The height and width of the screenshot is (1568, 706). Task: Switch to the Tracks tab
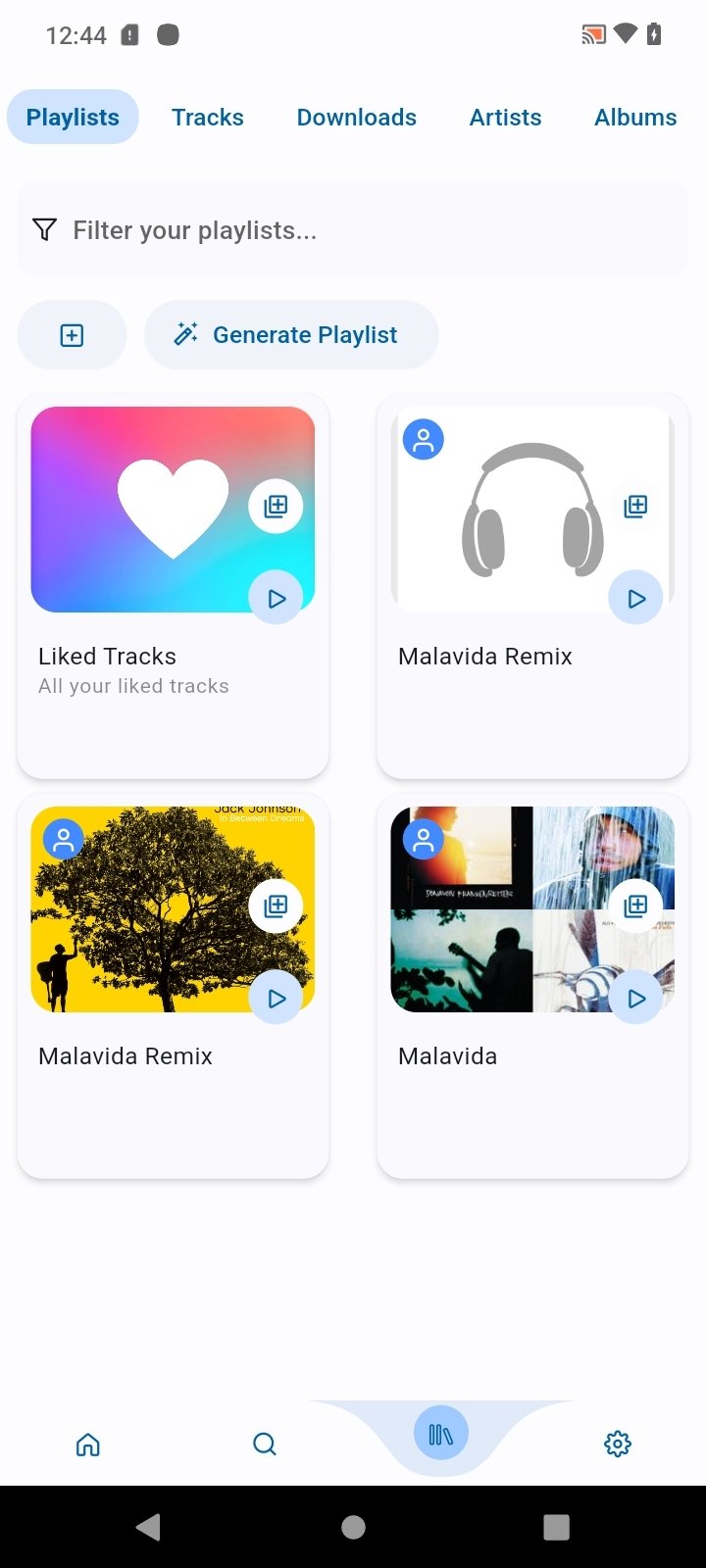[207, 117]
